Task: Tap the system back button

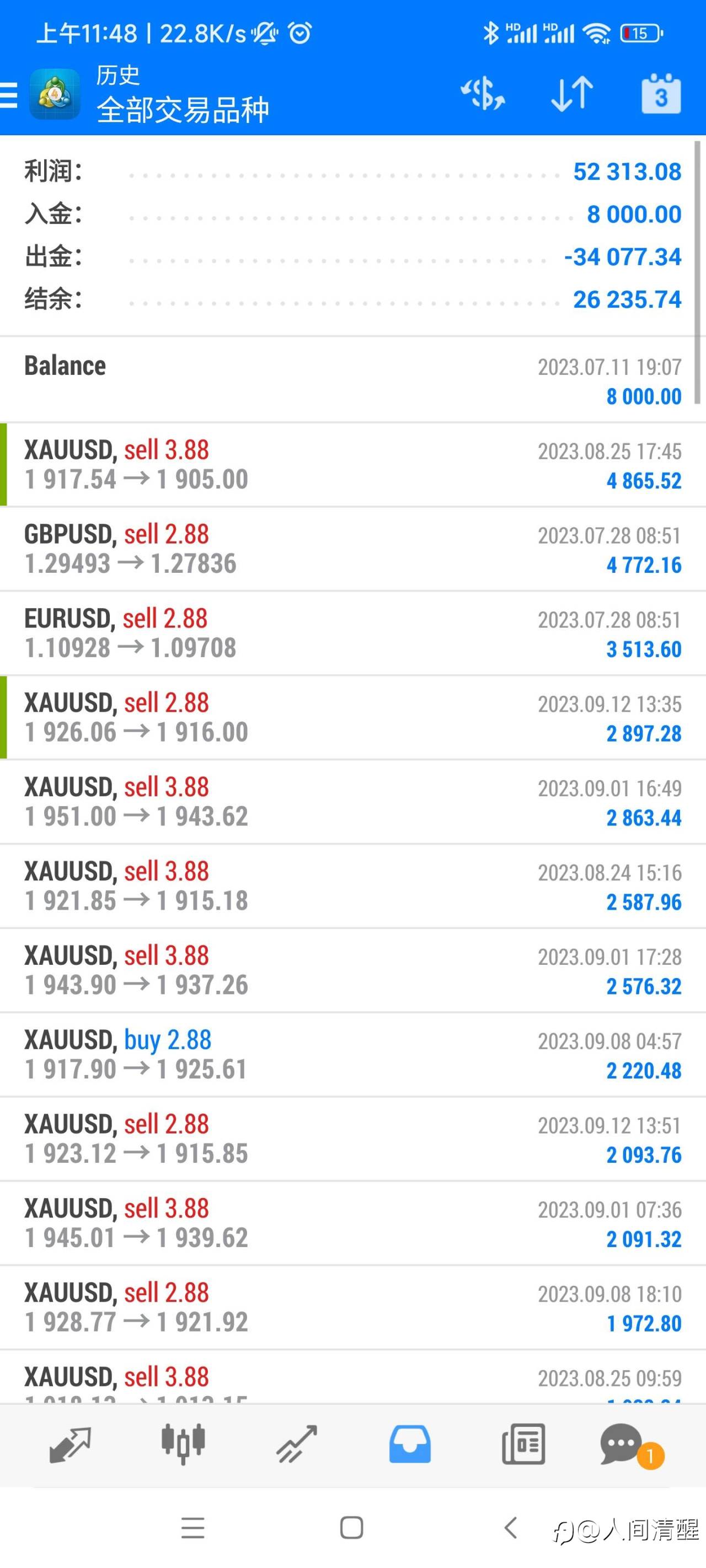Action: tap(511, 1528)
